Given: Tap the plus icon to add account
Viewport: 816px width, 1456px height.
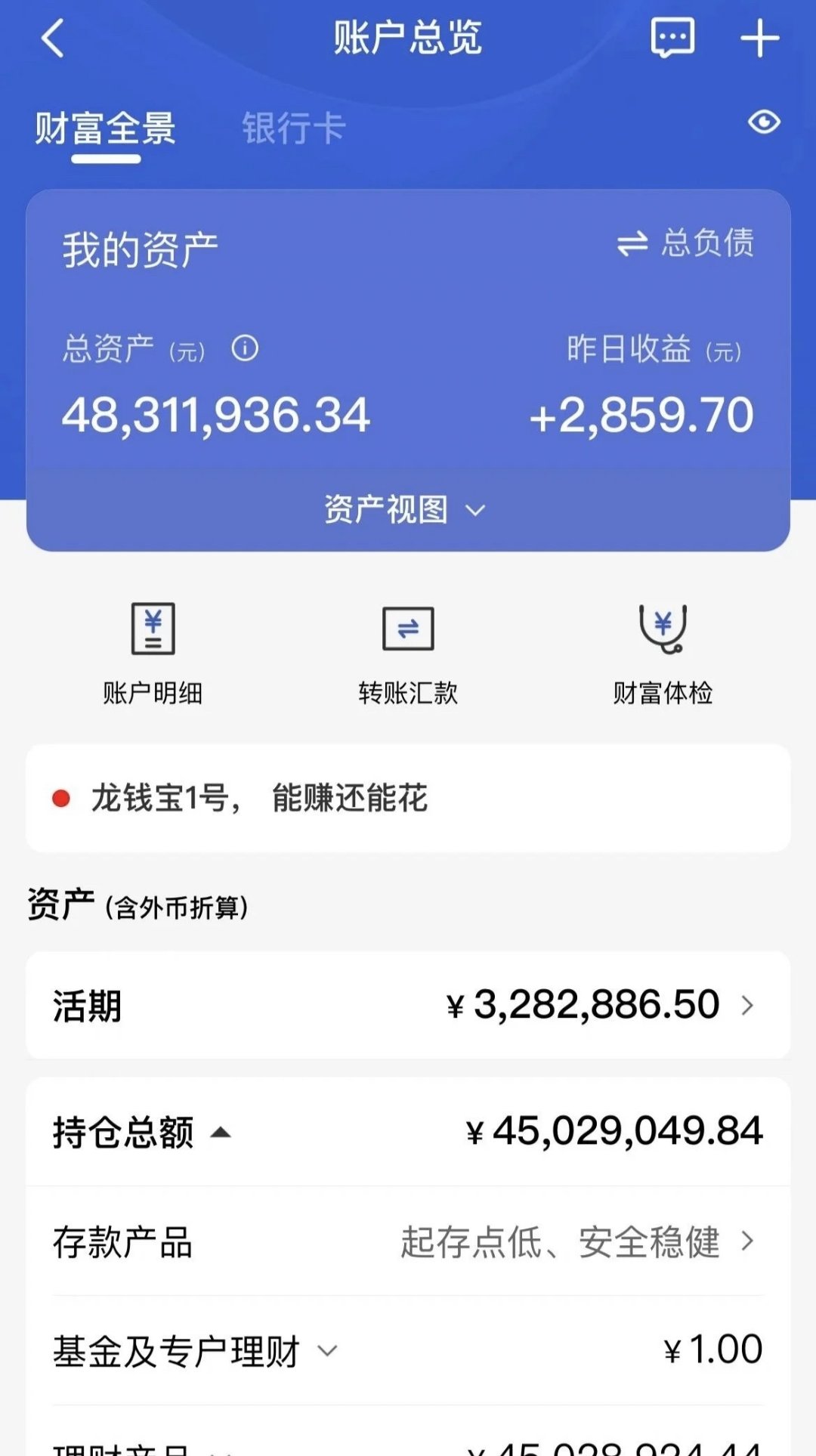Looking at the screenshot, I should [x=759, y=38].
